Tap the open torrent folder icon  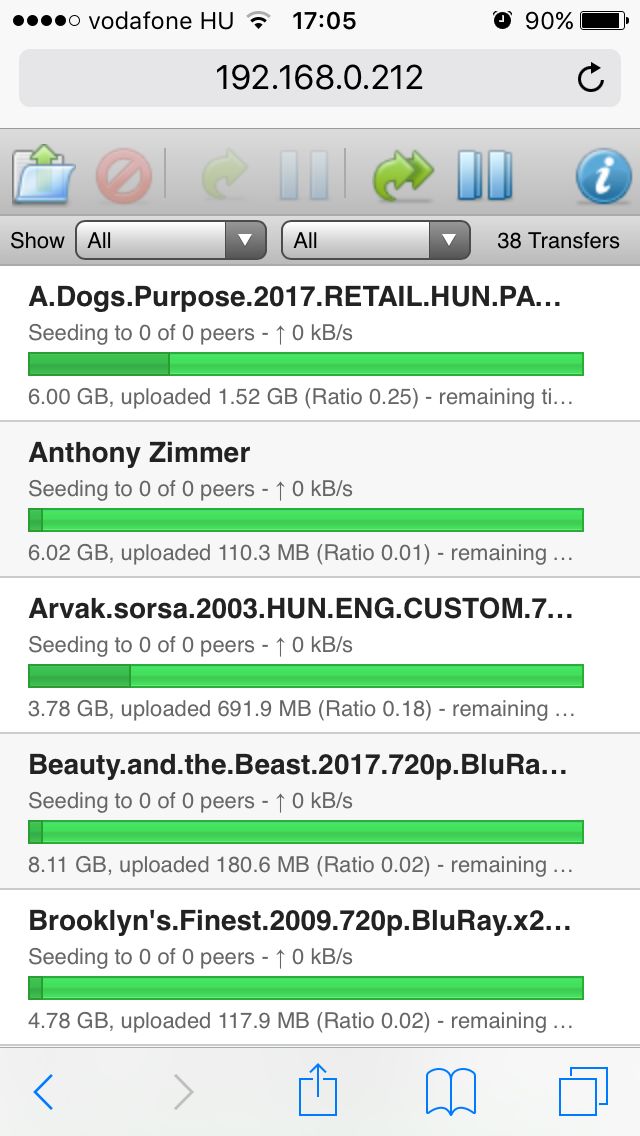[x=43, y=174]
